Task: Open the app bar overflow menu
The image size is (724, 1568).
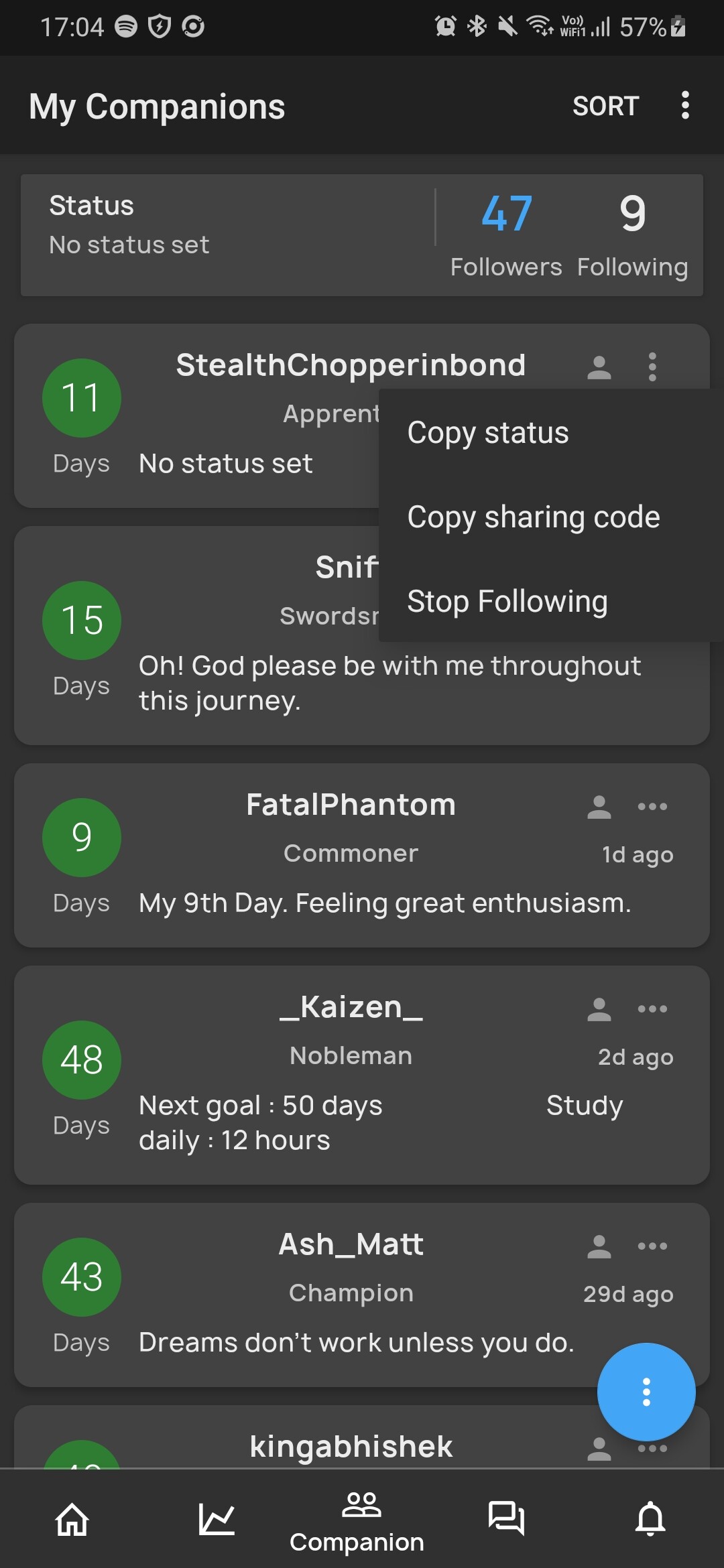Action: pos(684,105)
